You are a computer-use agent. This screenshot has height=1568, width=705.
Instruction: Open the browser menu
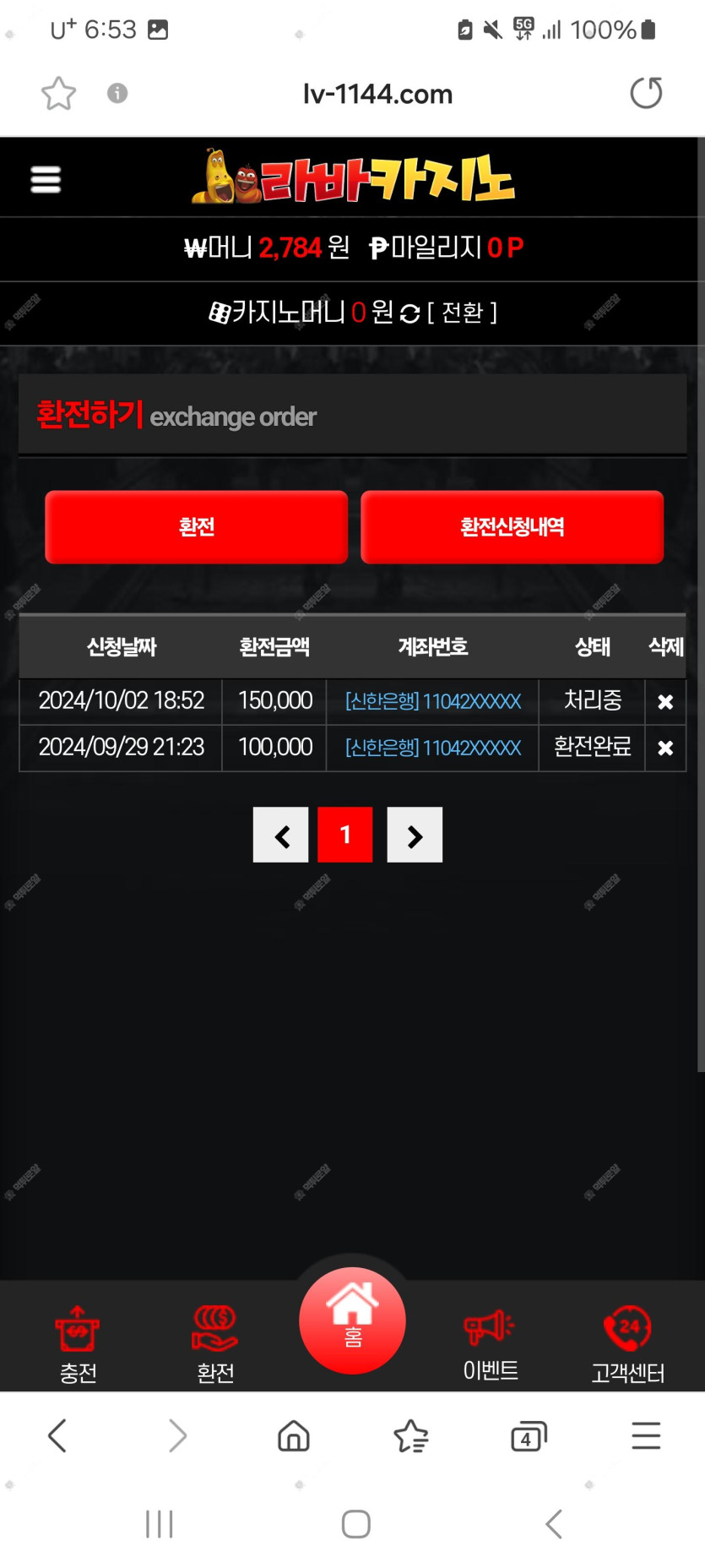(646, 1436)
